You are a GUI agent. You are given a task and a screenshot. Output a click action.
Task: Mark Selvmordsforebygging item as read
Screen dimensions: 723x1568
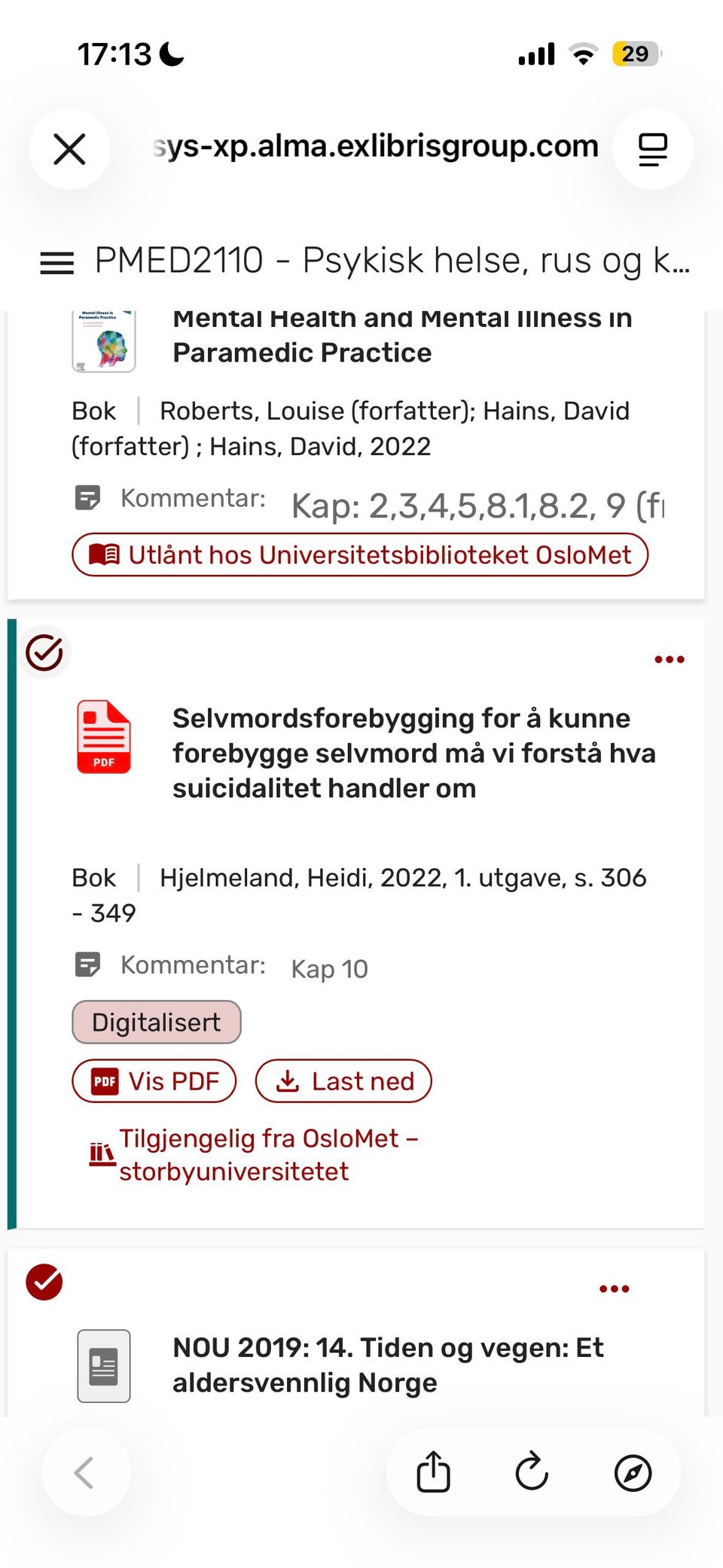point(44,652)
